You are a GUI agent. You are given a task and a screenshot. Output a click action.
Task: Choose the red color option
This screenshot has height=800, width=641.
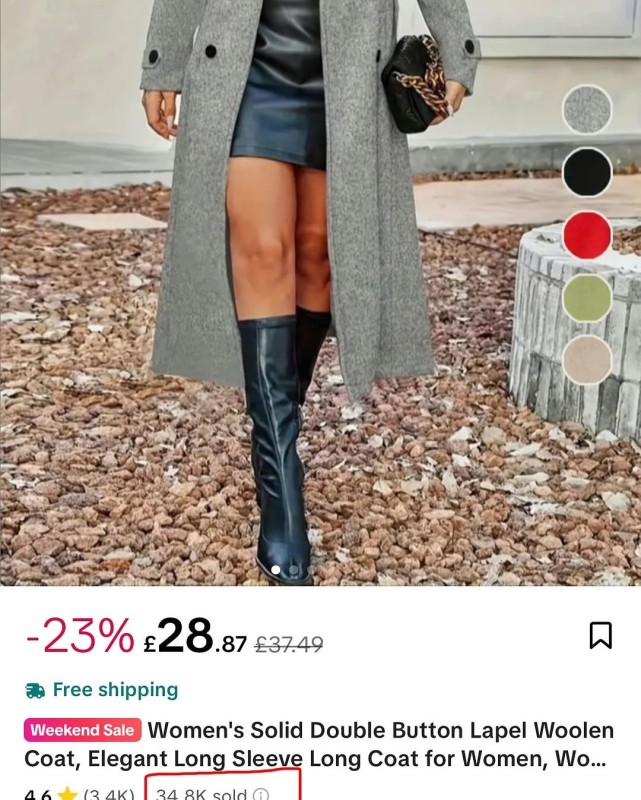pos(587,235)
